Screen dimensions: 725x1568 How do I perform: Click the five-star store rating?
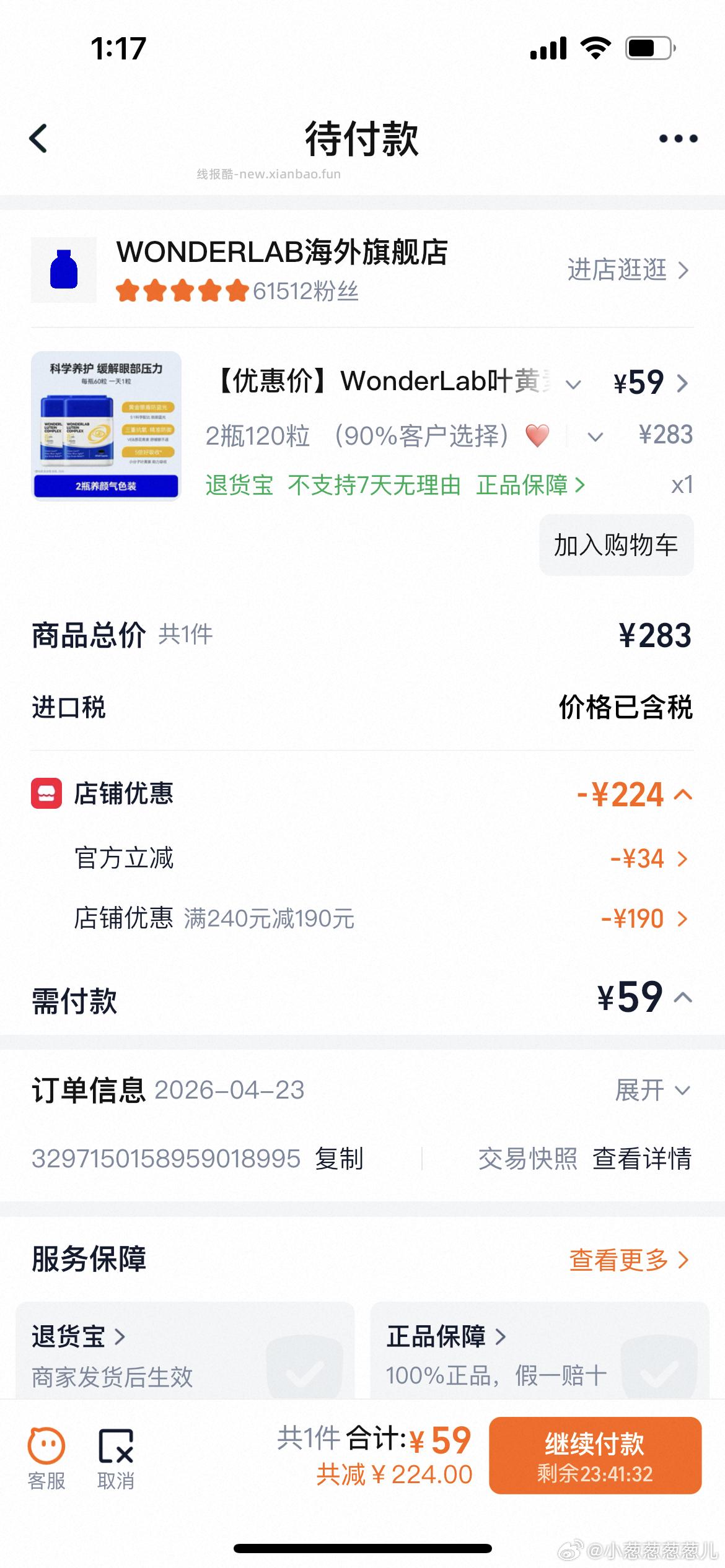180,289
